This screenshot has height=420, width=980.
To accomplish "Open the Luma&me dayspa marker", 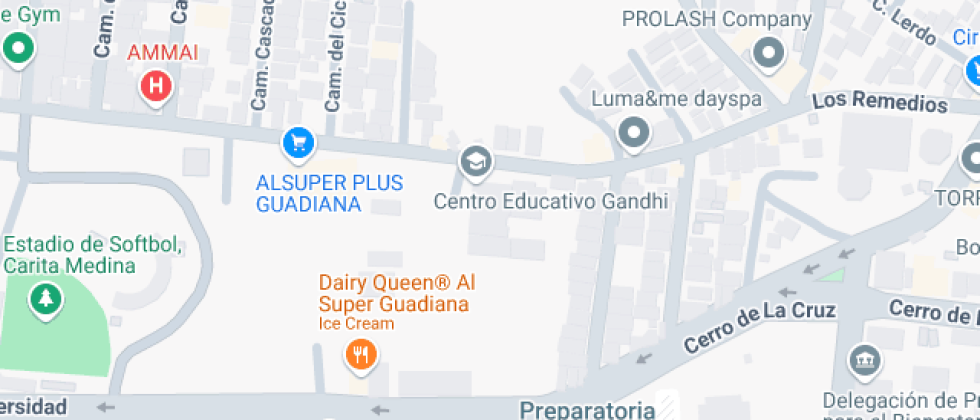I will pos(633,132).
